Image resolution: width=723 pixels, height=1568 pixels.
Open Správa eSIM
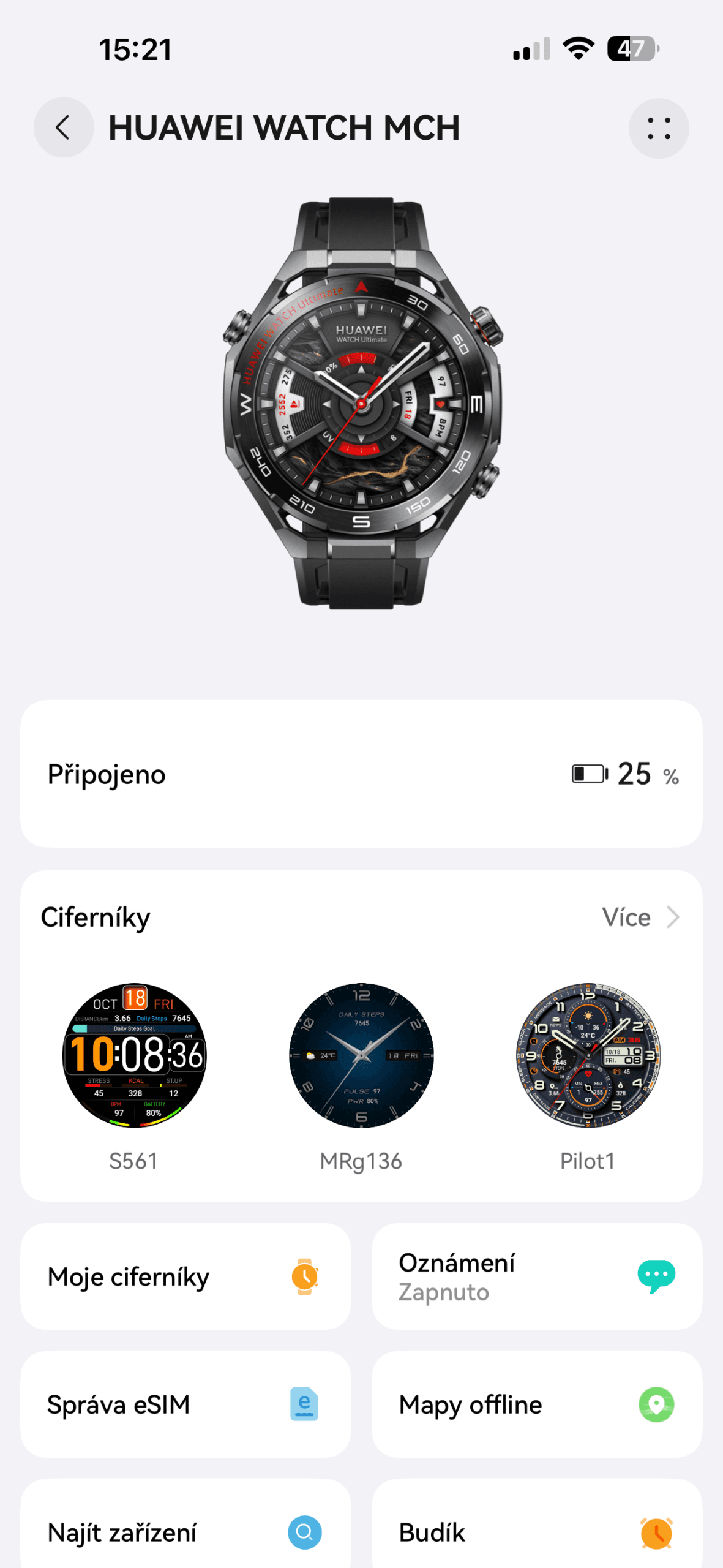click(x=186, y=1404)
